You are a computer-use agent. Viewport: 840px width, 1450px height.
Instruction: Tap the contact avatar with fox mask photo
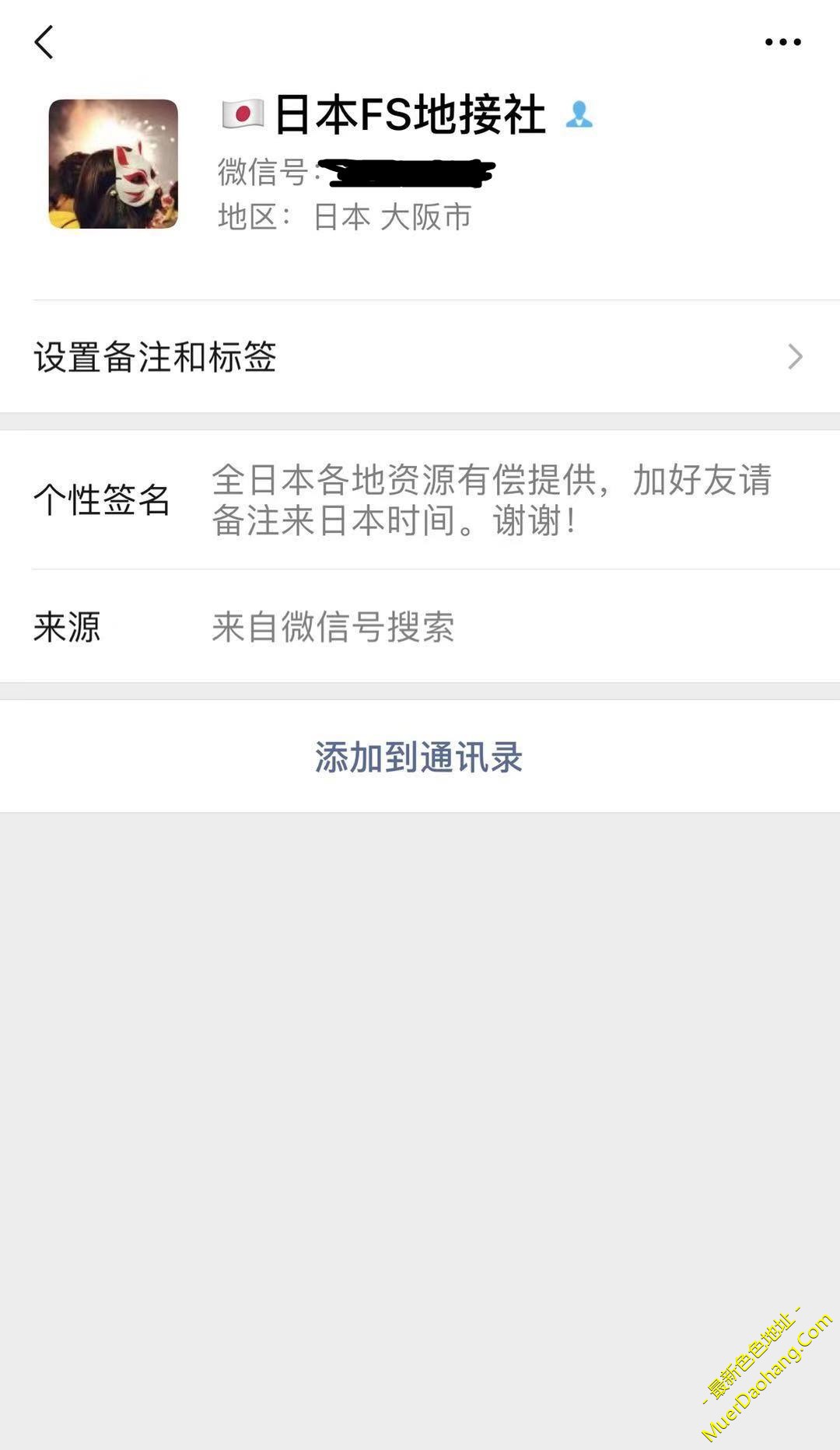[115, 163]
